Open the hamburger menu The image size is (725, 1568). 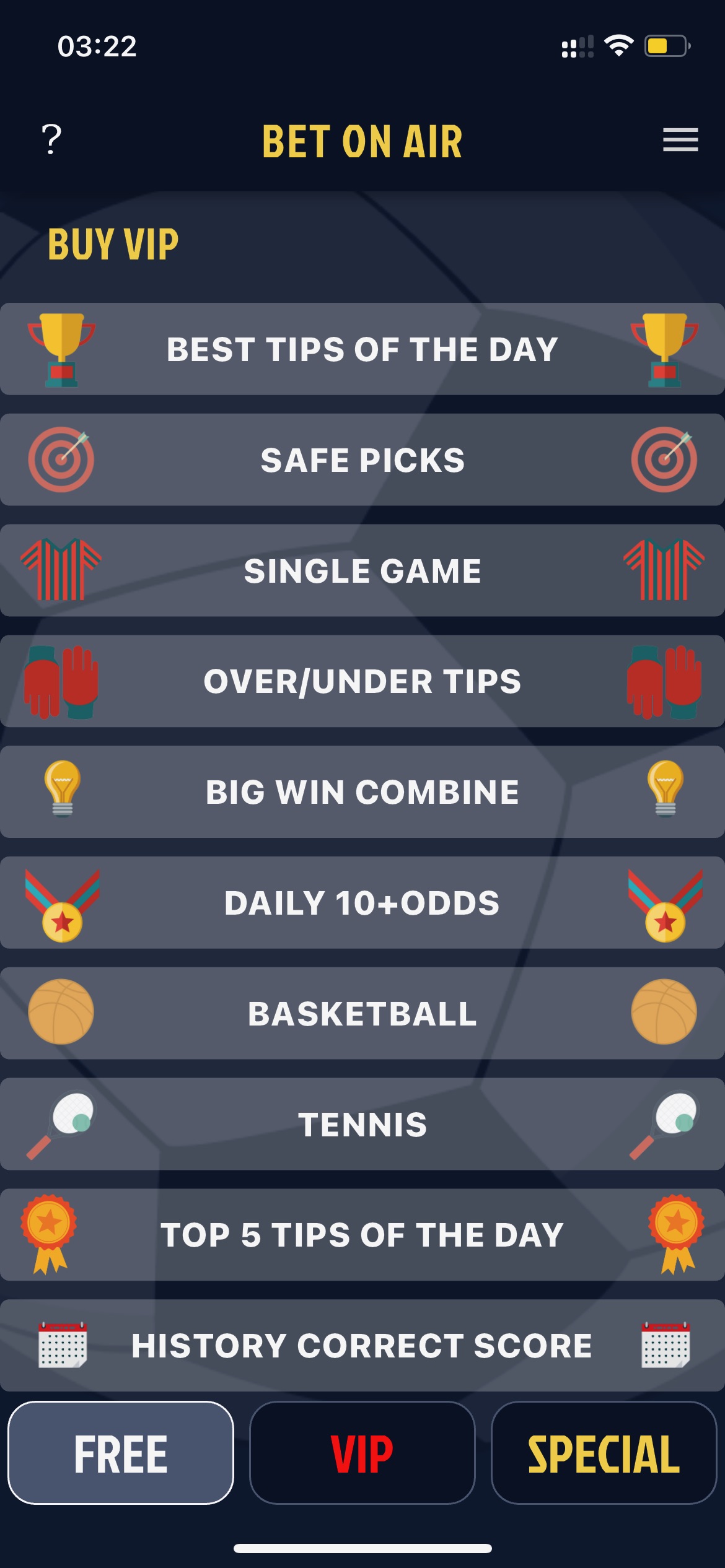point(680,139)
